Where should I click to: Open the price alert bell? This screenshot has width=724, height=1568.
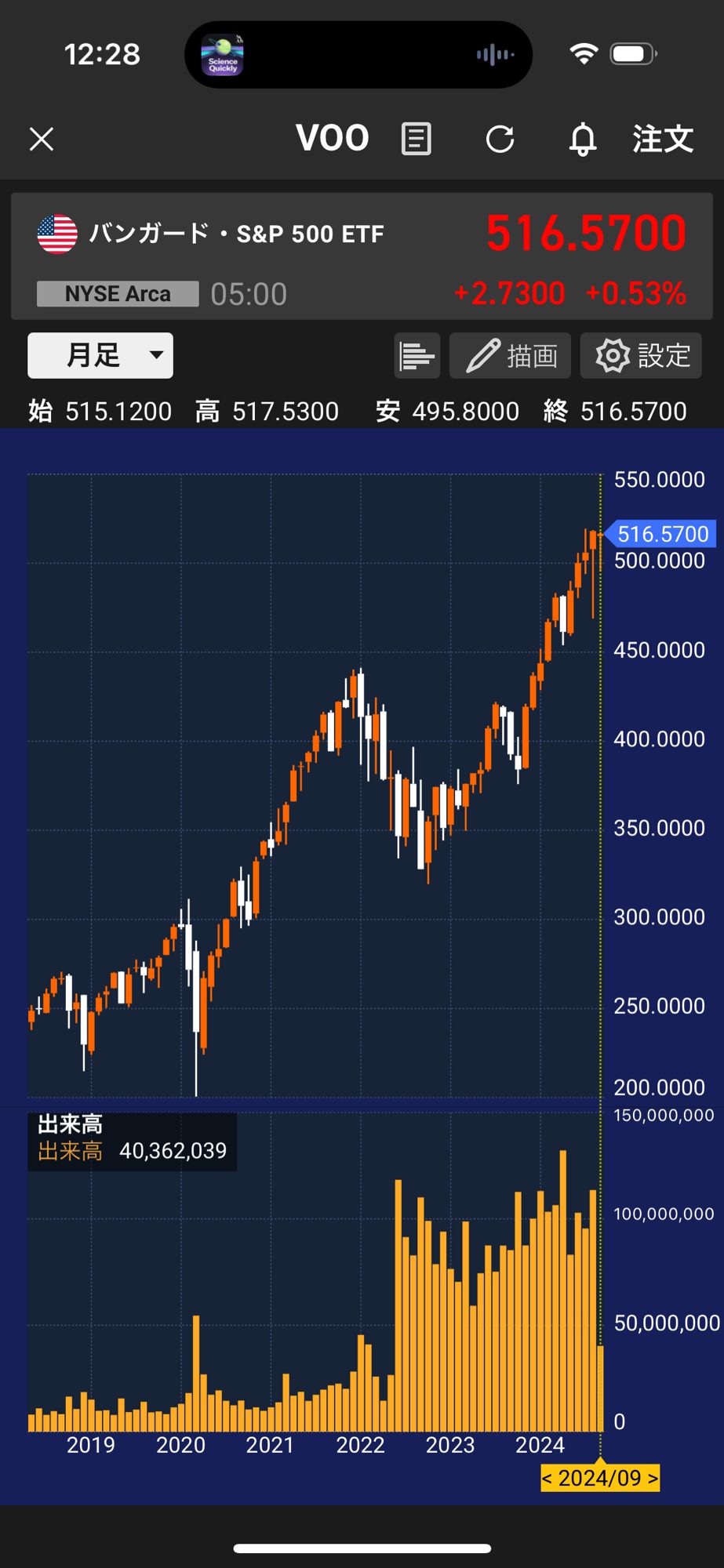pyautogui.click(x=582, y=140)
